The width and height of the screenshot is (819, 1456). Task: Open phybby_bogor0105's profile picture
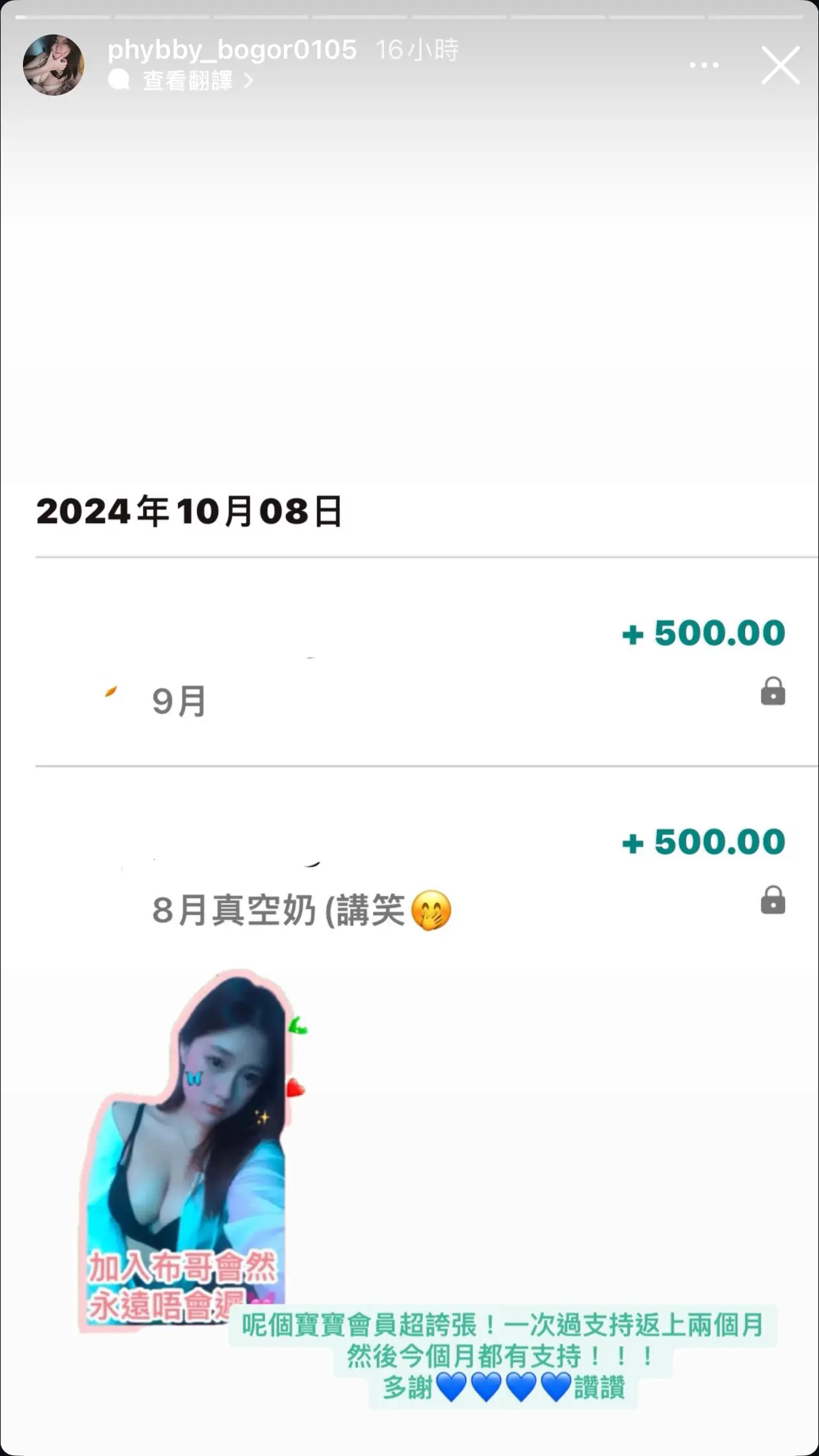[x=54, y=65]
